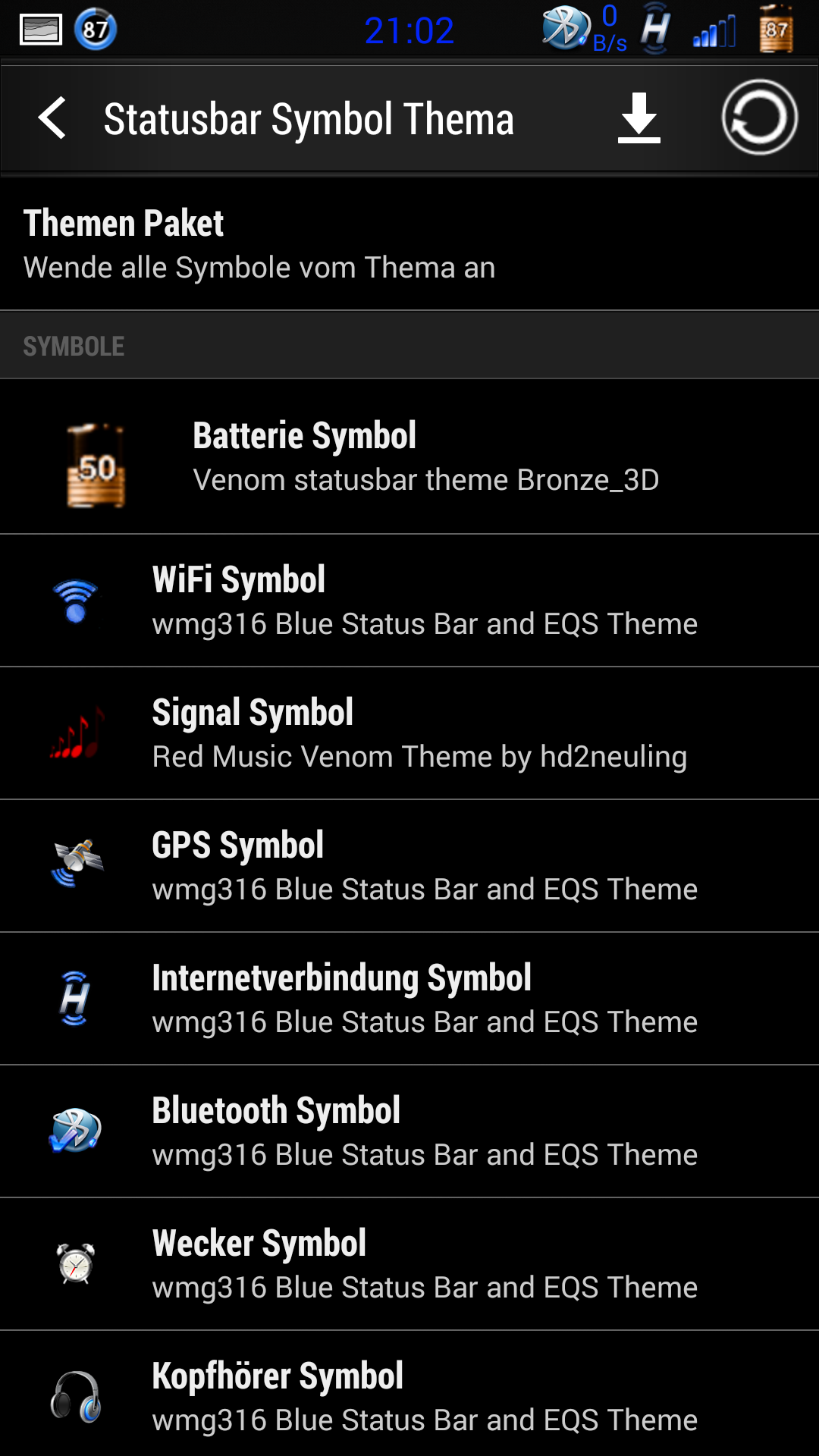Open the Signal Symbol entry
This screenshot has height=1456, width=819.
409,733
